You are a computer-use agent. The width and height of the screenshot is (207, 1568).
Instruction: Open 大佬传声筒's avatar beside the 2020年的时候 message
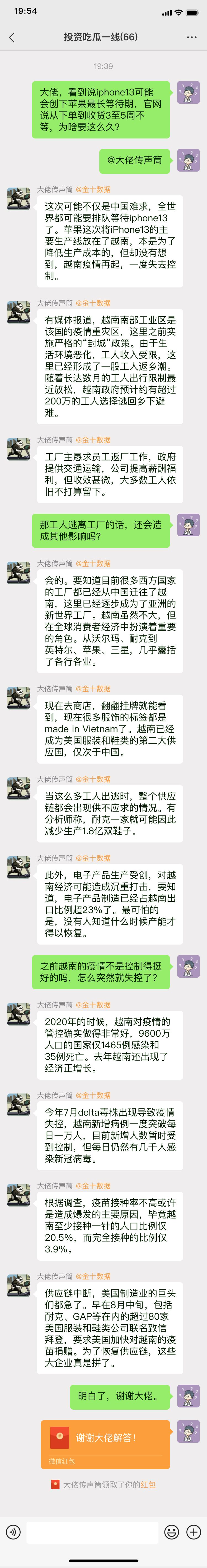pos(18,1014)
